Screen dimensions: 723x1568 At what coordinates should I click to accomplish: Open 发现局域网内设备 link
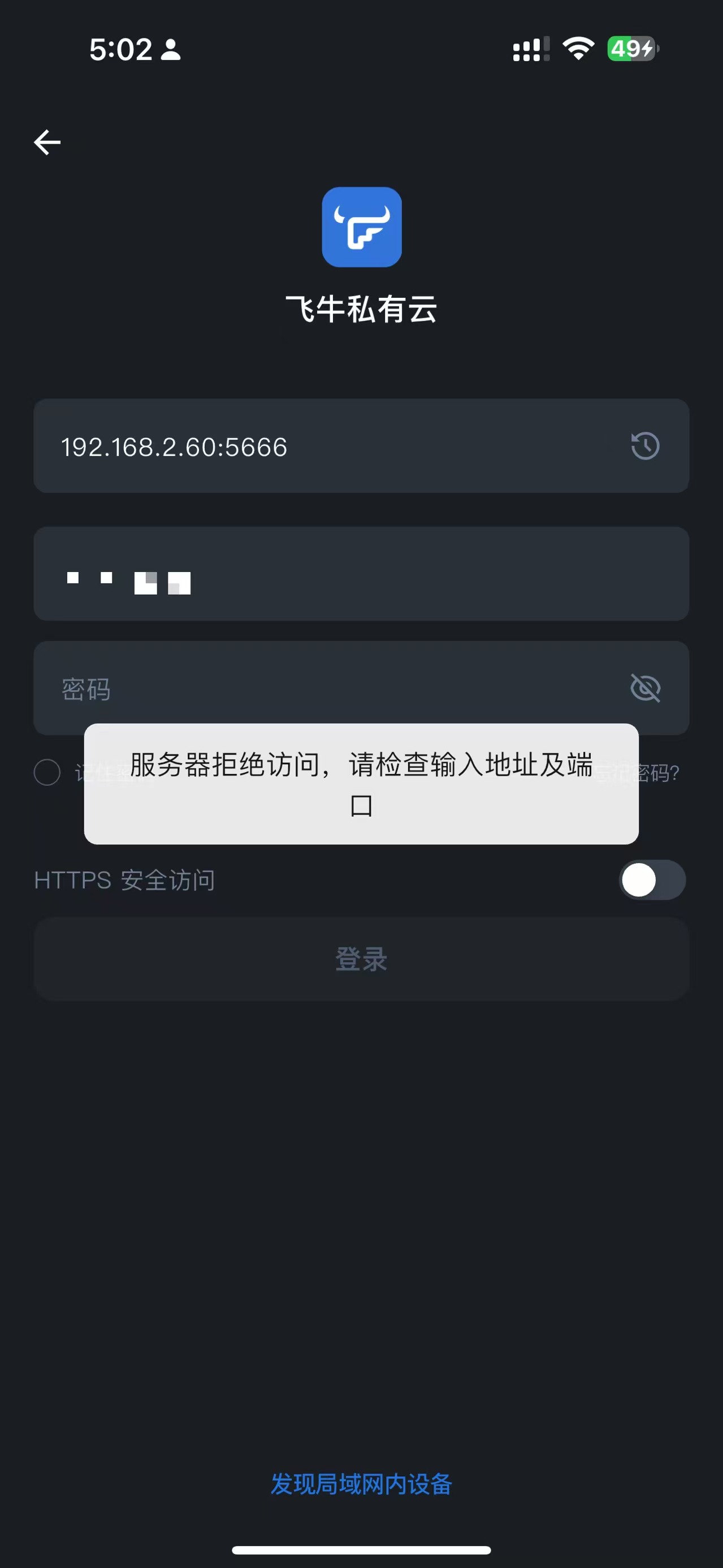362,1484
